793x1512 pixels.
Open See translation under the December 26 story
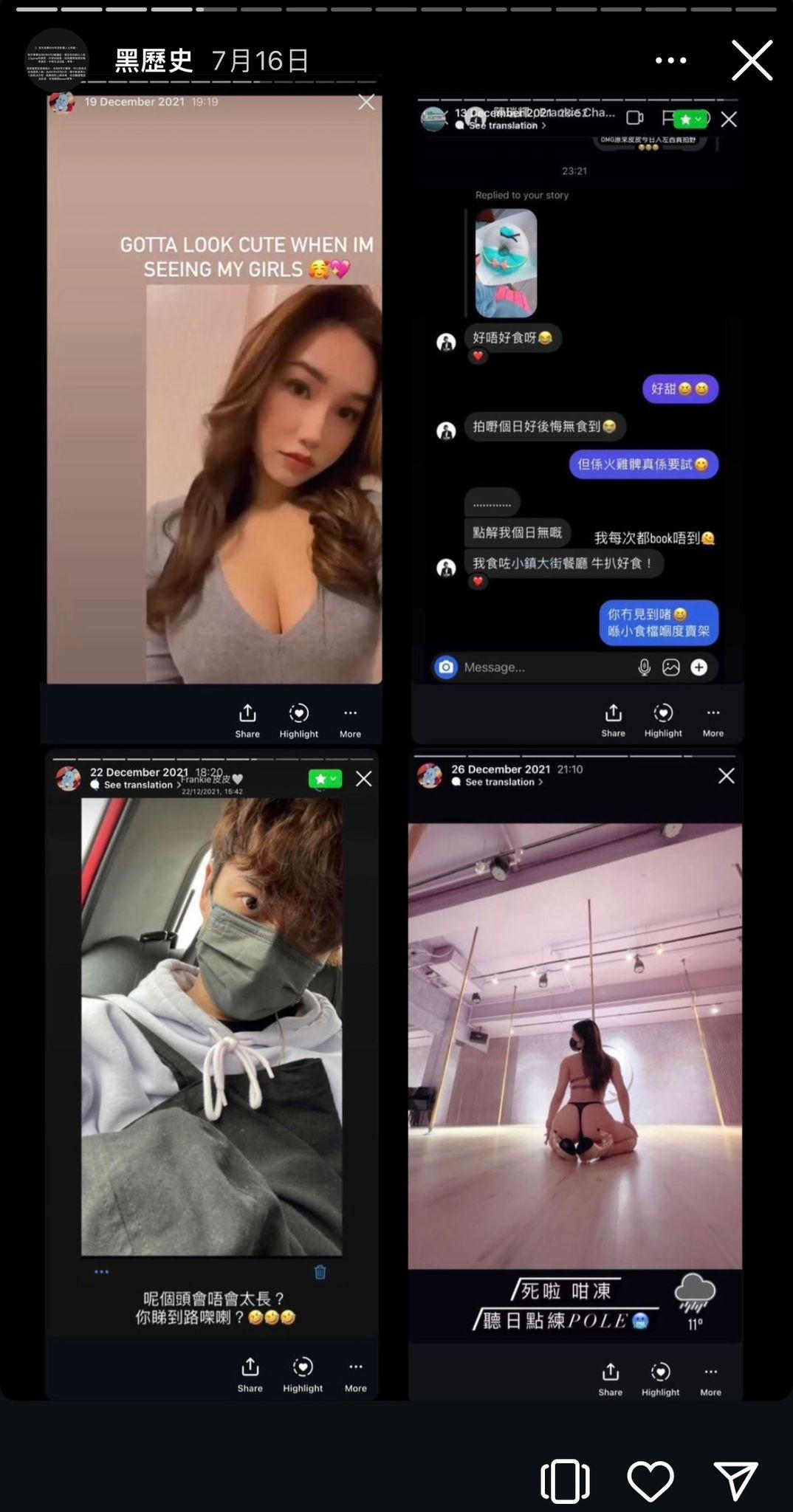[x=498, y=782]
